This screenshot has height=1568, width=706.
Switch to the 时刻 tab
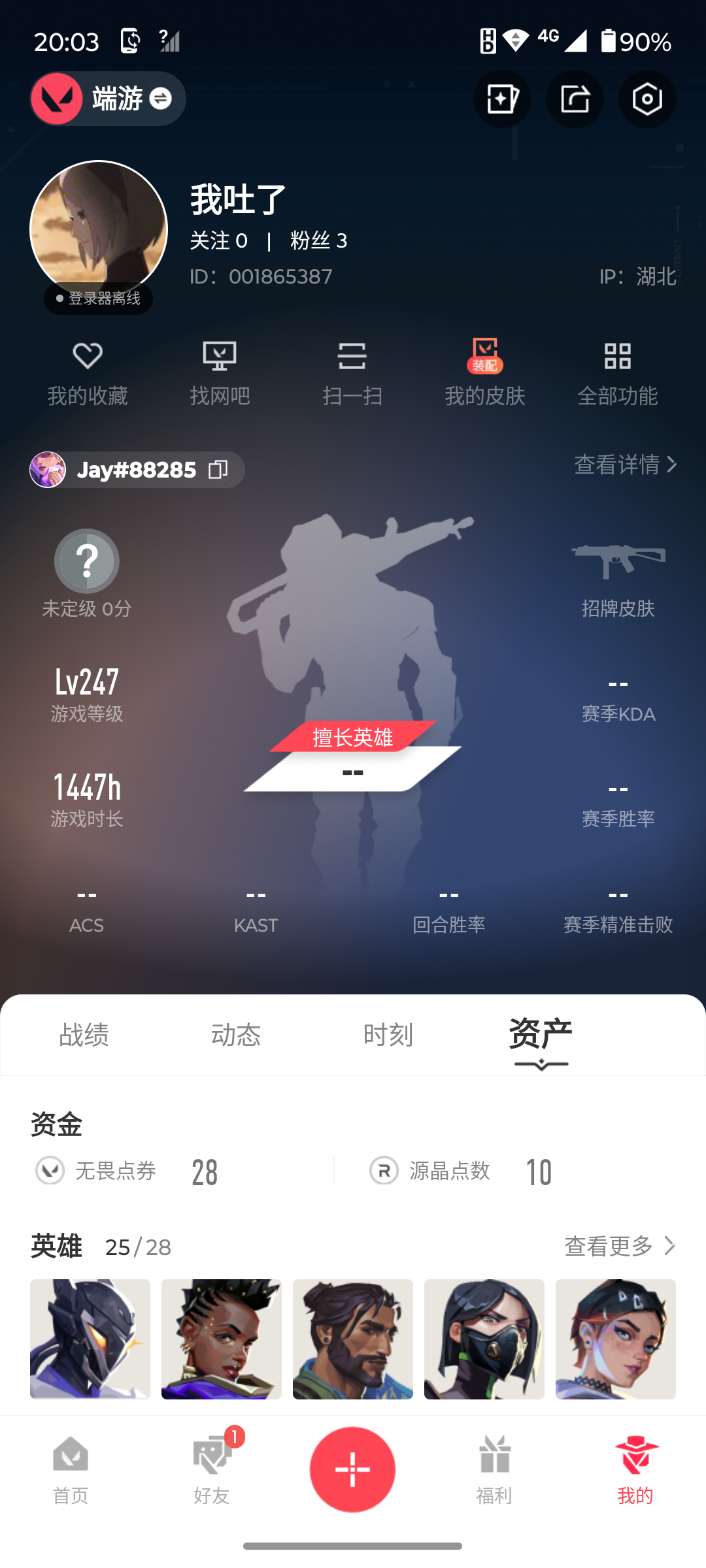tap(388, 1035)
